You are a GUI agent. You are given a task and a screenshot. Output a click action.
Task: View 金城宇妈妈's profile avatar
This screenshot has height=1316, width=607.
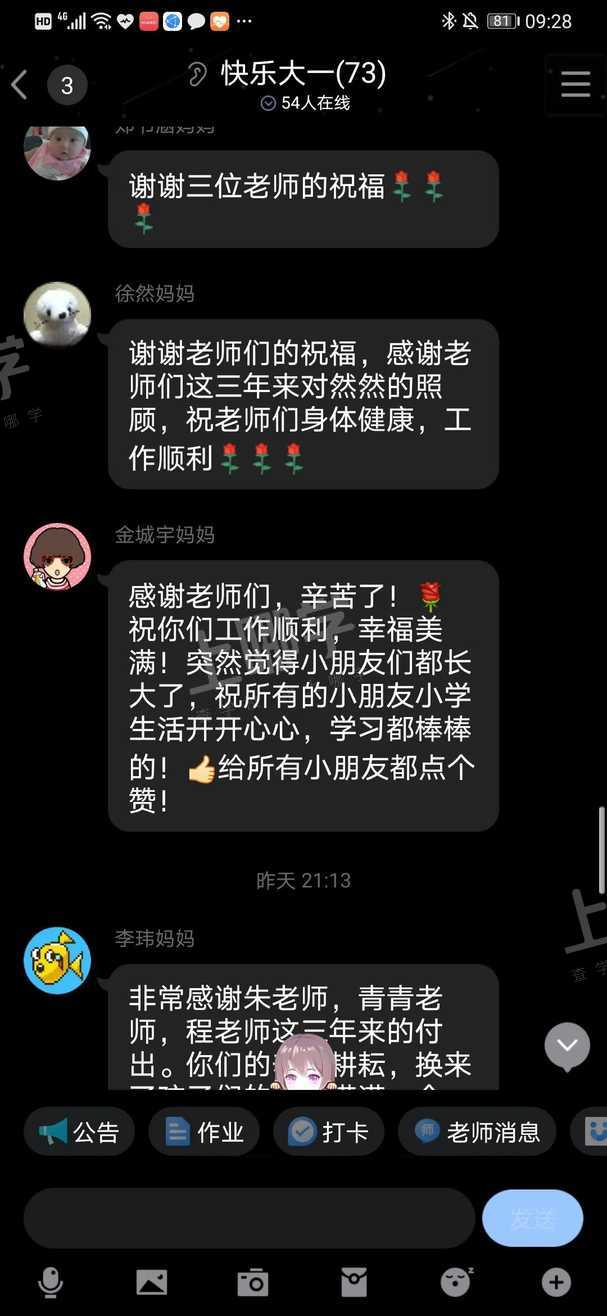pyautogui.click(x=57, y=556)
